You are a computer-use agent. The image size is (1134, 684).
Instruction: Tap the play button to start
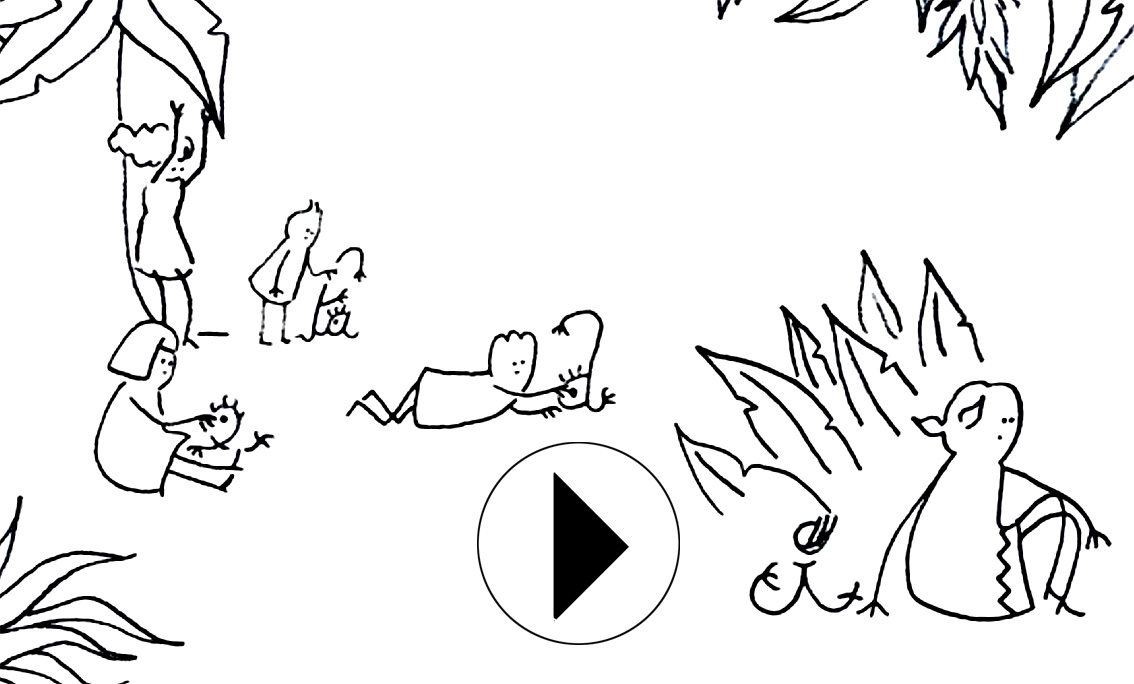pyautogui.click(x=578, y=544)
